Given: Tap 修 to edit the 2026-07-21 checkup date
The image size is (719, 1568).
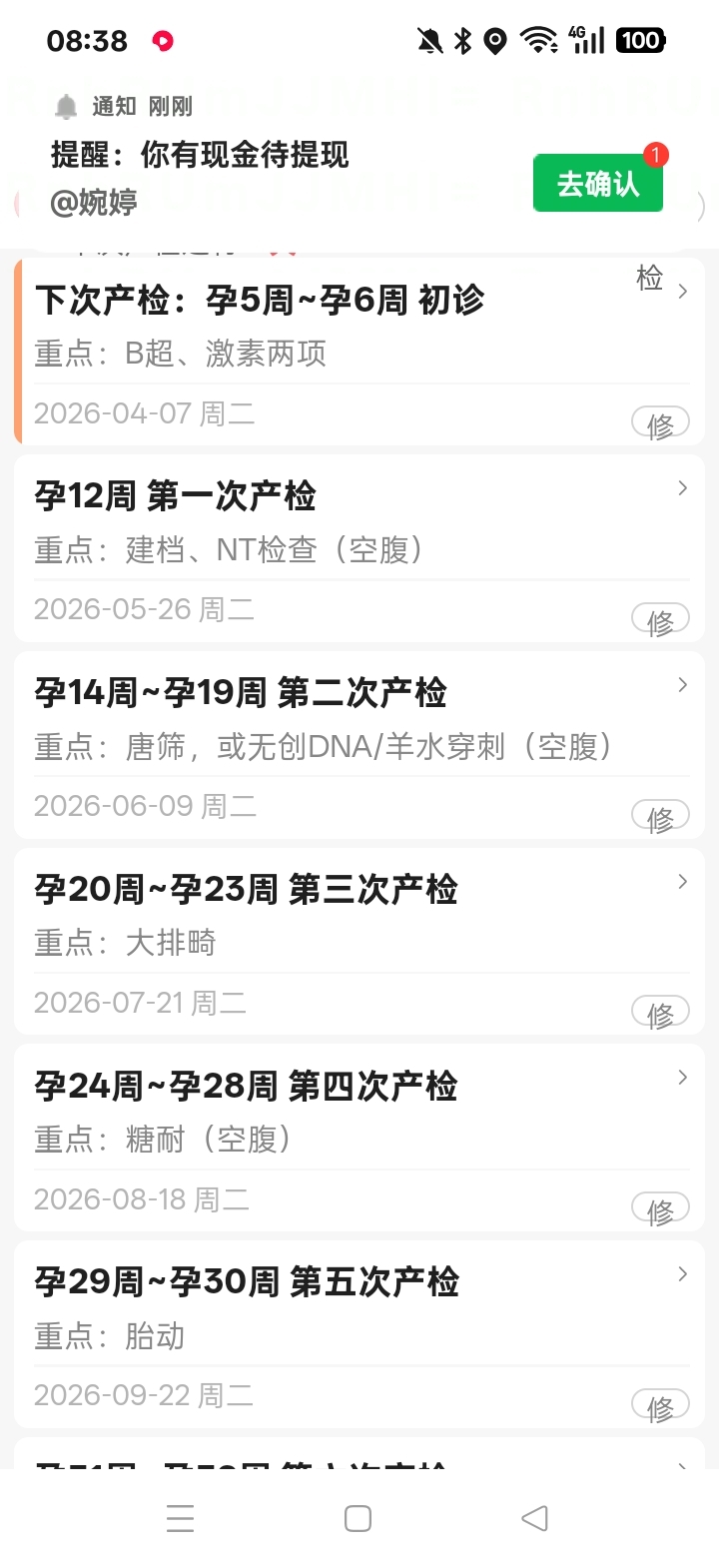Looking at the screenshot, I should click(x=660, y=1014).
